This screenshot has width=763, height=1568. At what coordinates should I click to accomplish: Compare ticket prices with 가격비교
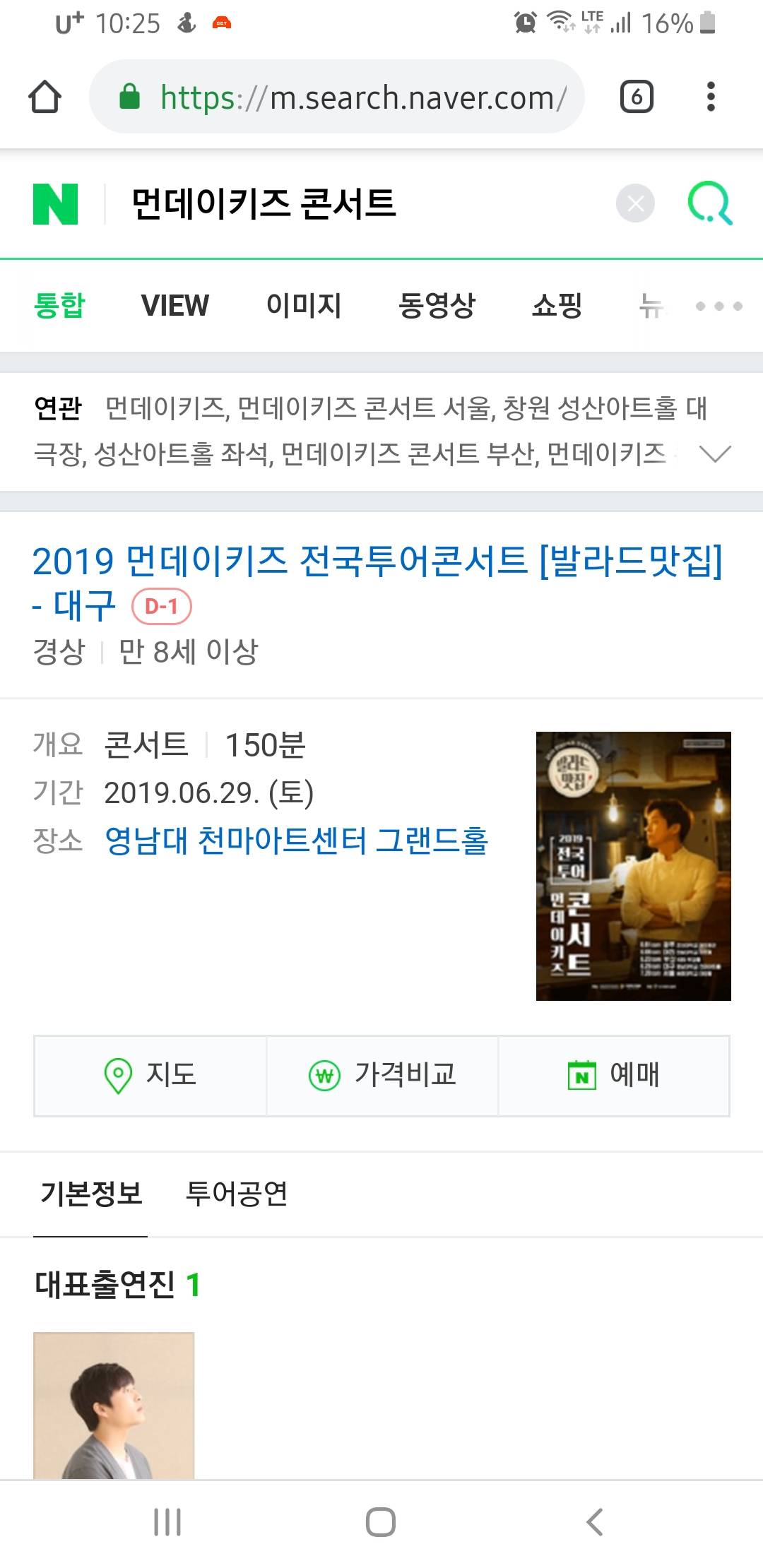coord(382,1076)
